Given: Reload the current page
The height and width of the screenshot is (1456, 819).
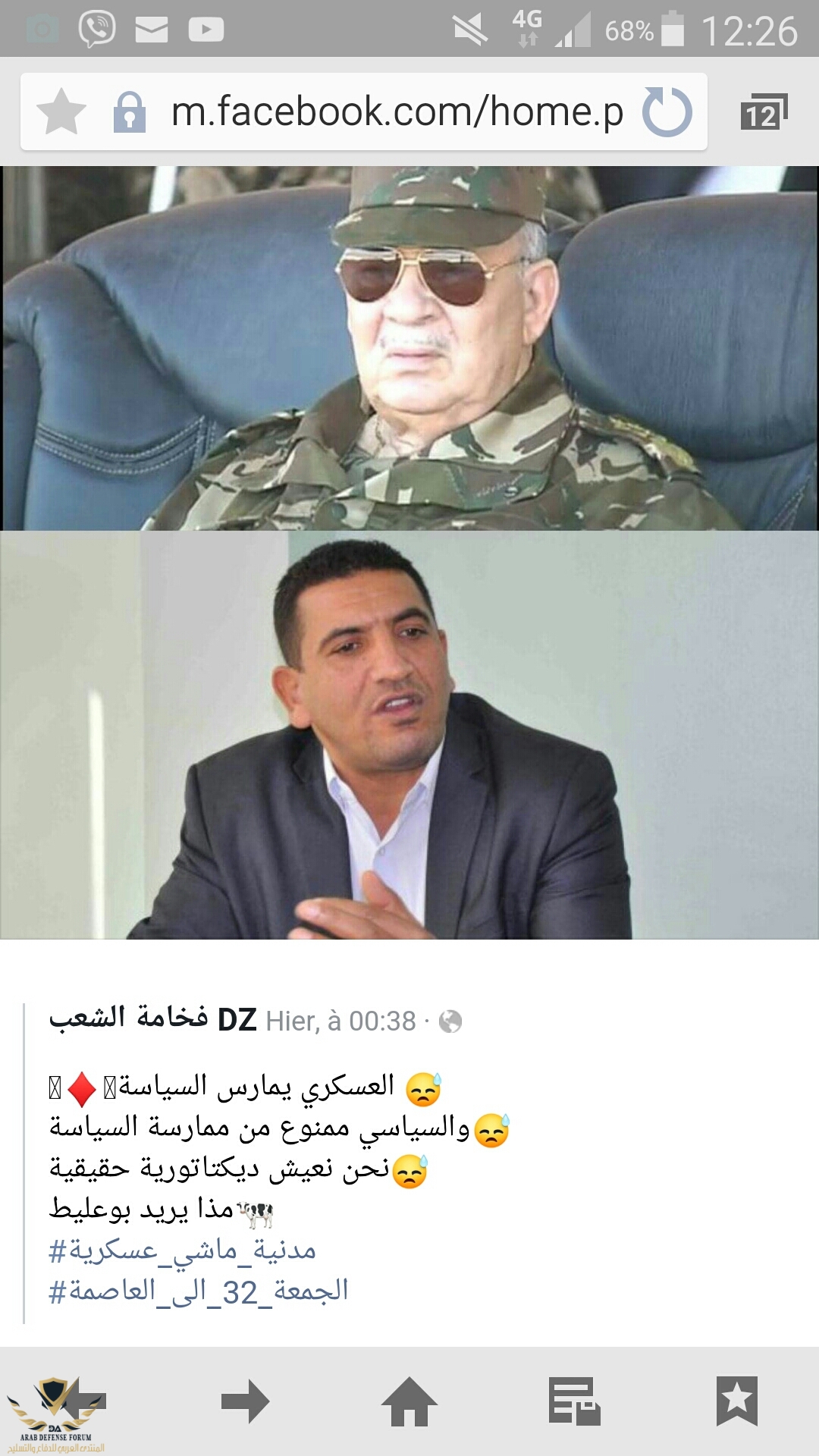Looking at the screenshot, I should click(667, 112).
